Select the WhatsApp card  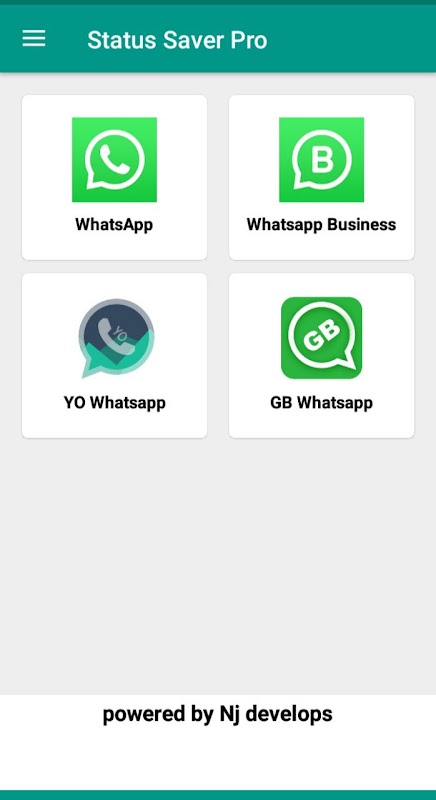[114, 177]
